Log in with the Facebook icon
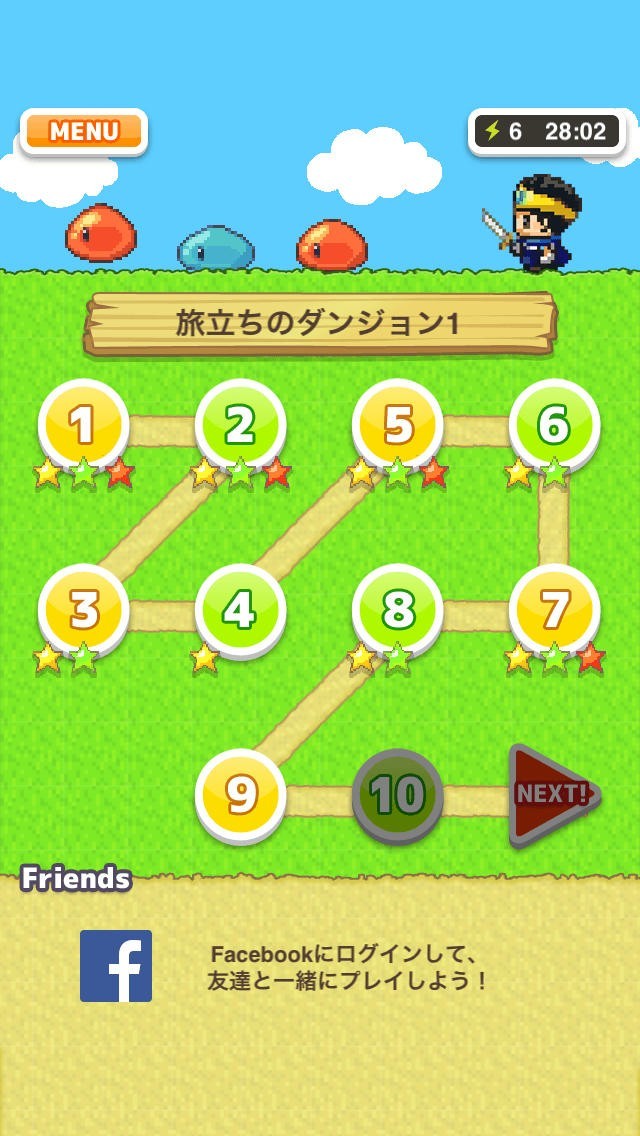The height and width of the screenshot is (1136, 640). tap(116, 966)
